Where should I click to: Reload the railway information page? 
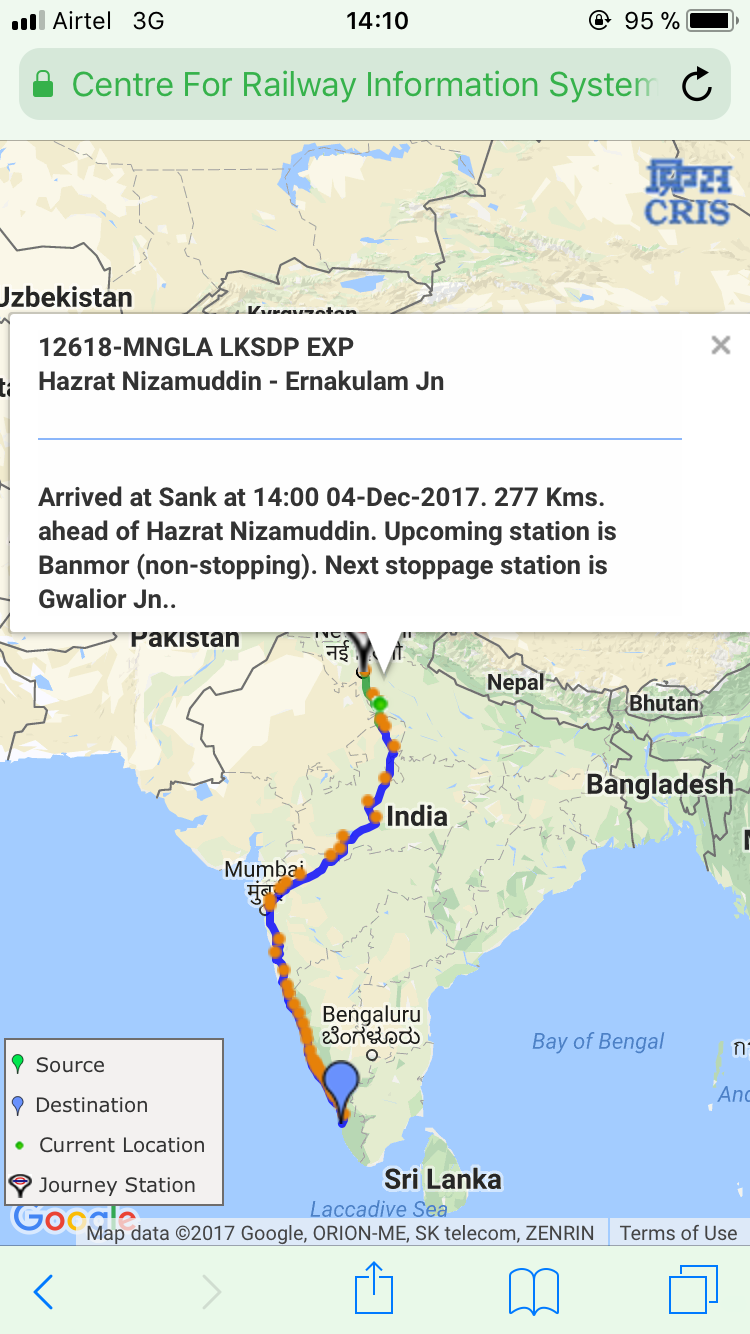(x=696, y=85)
